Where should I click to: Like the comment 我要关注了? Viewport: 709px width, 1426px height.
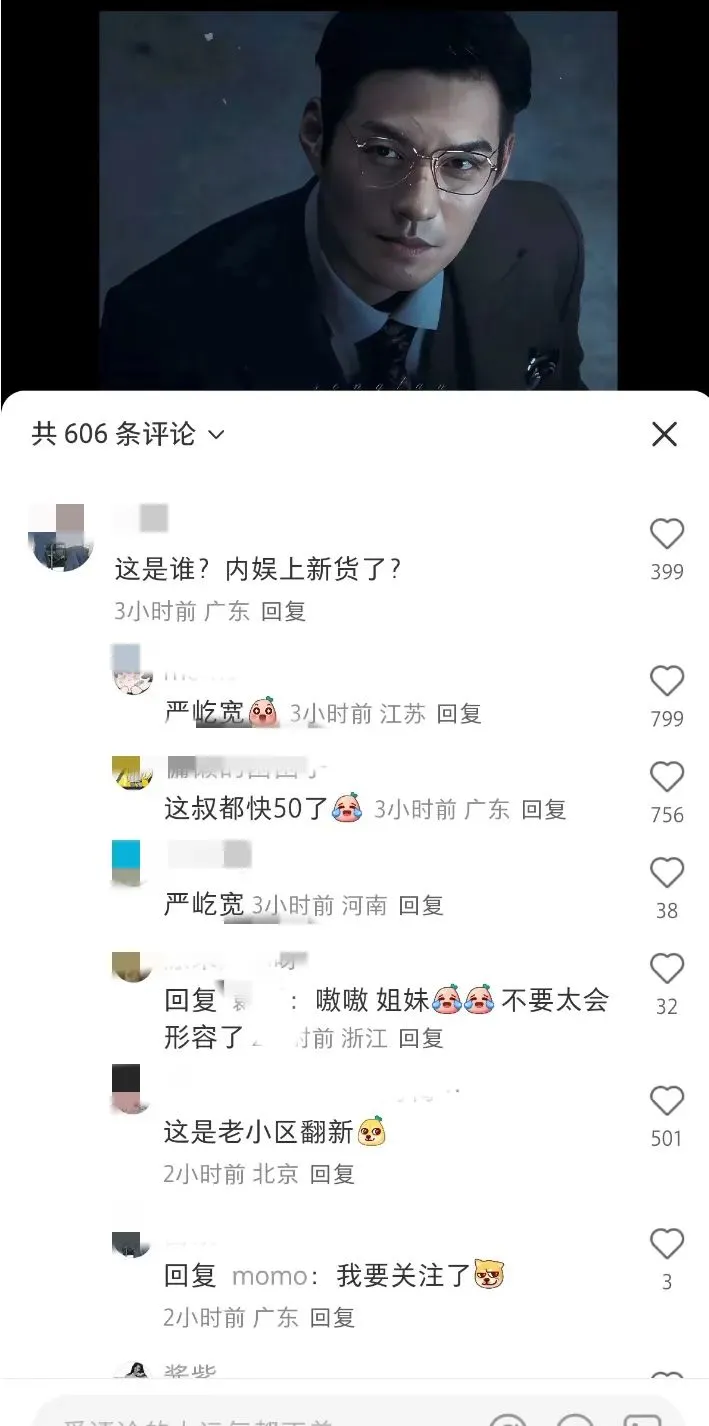(x=666, y=1245)
